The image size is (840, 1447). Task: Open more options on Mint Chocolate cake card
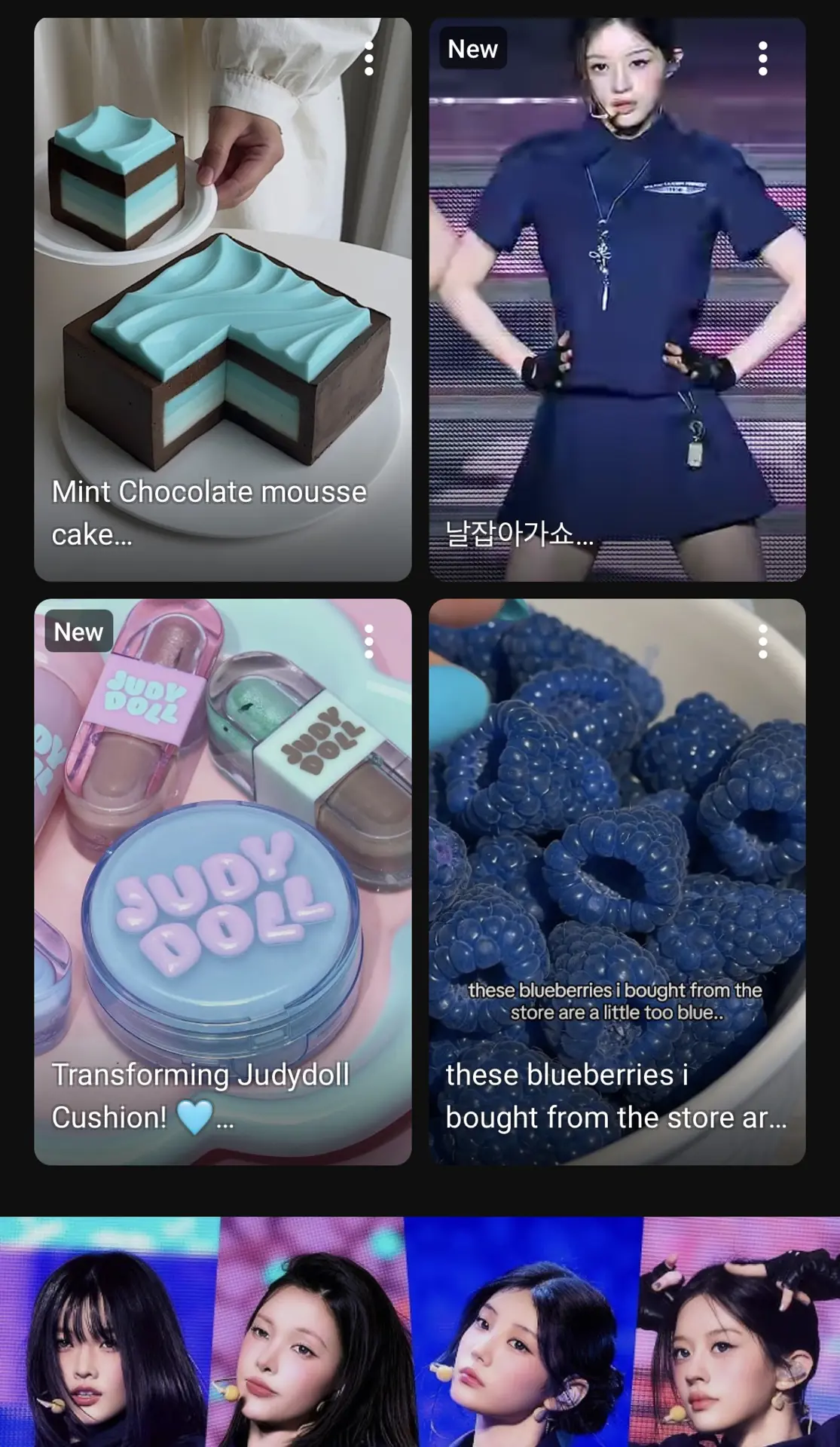(369, 59)
